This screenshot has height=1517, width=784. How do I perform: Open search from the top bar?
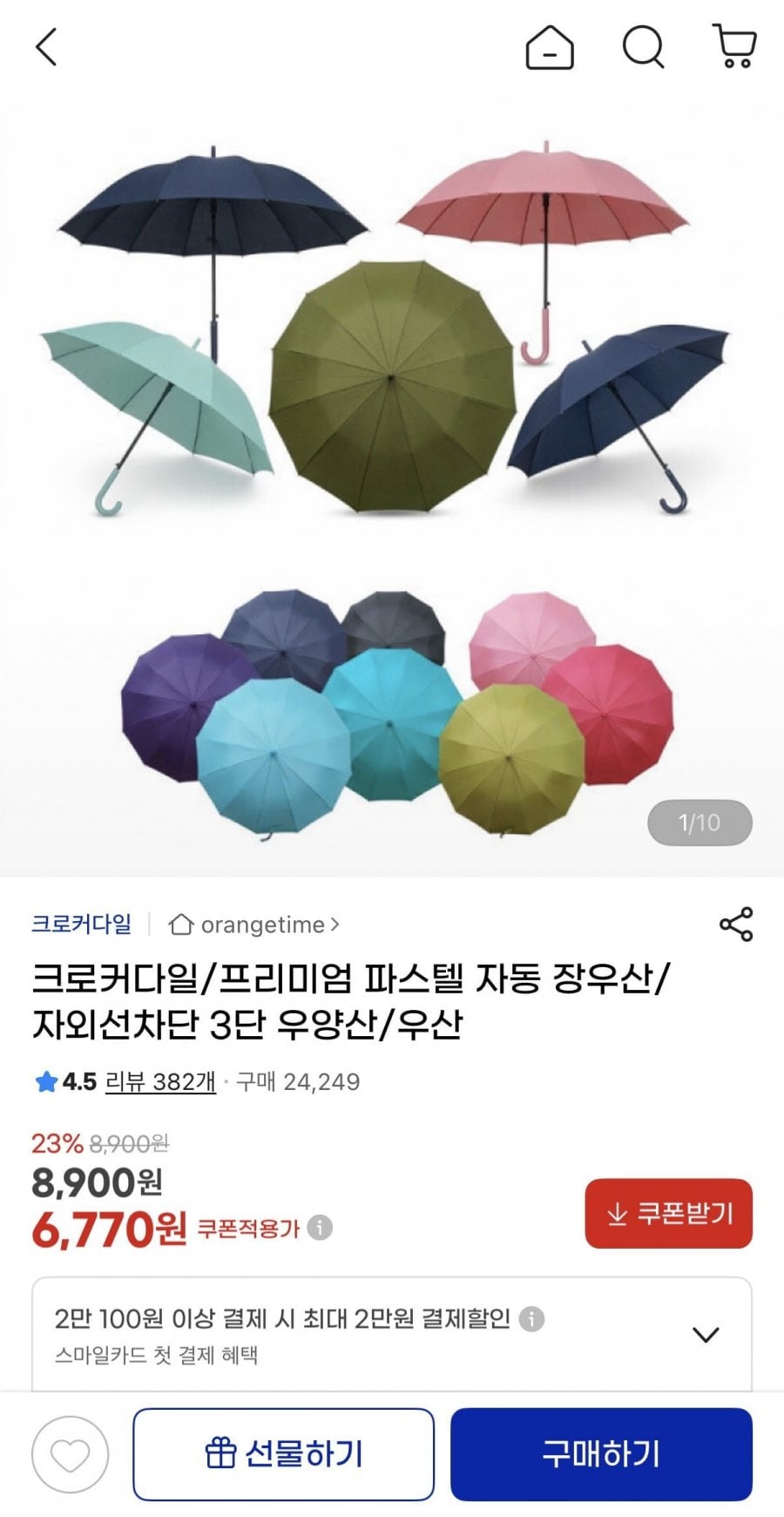point(643,47)
